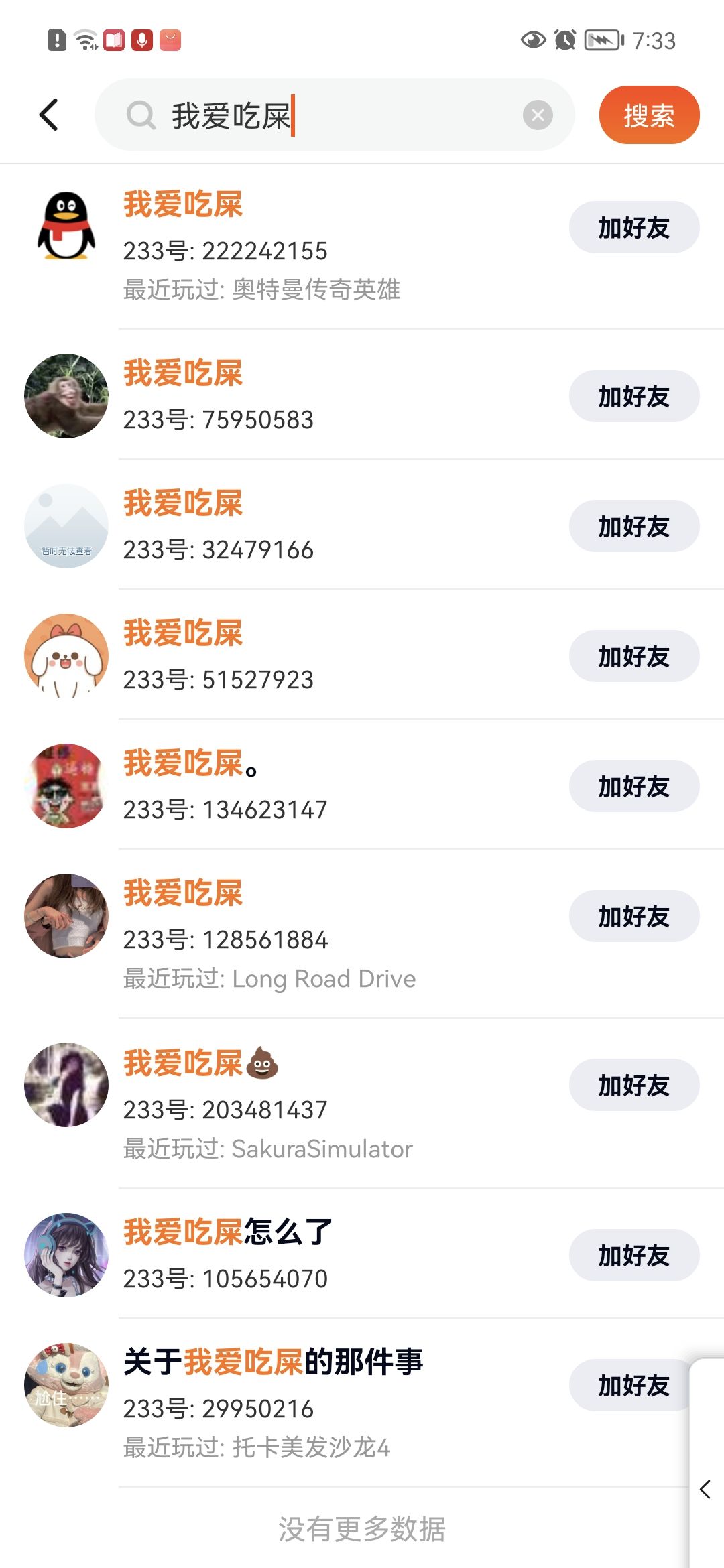
Task: Add friend with 233号 75950583
Action: click(633, 397)
